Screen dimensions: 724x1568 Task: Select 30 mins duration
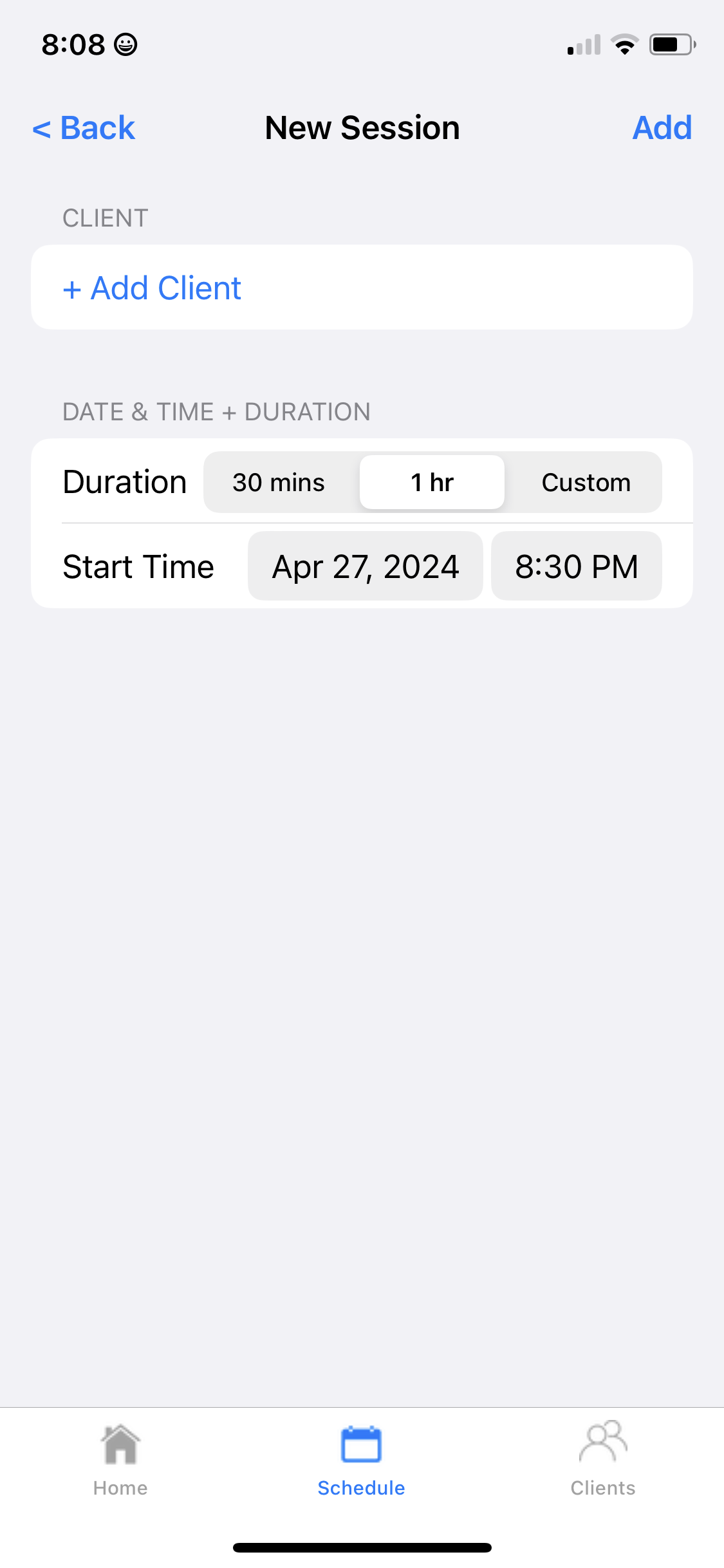tap(279, 482)
